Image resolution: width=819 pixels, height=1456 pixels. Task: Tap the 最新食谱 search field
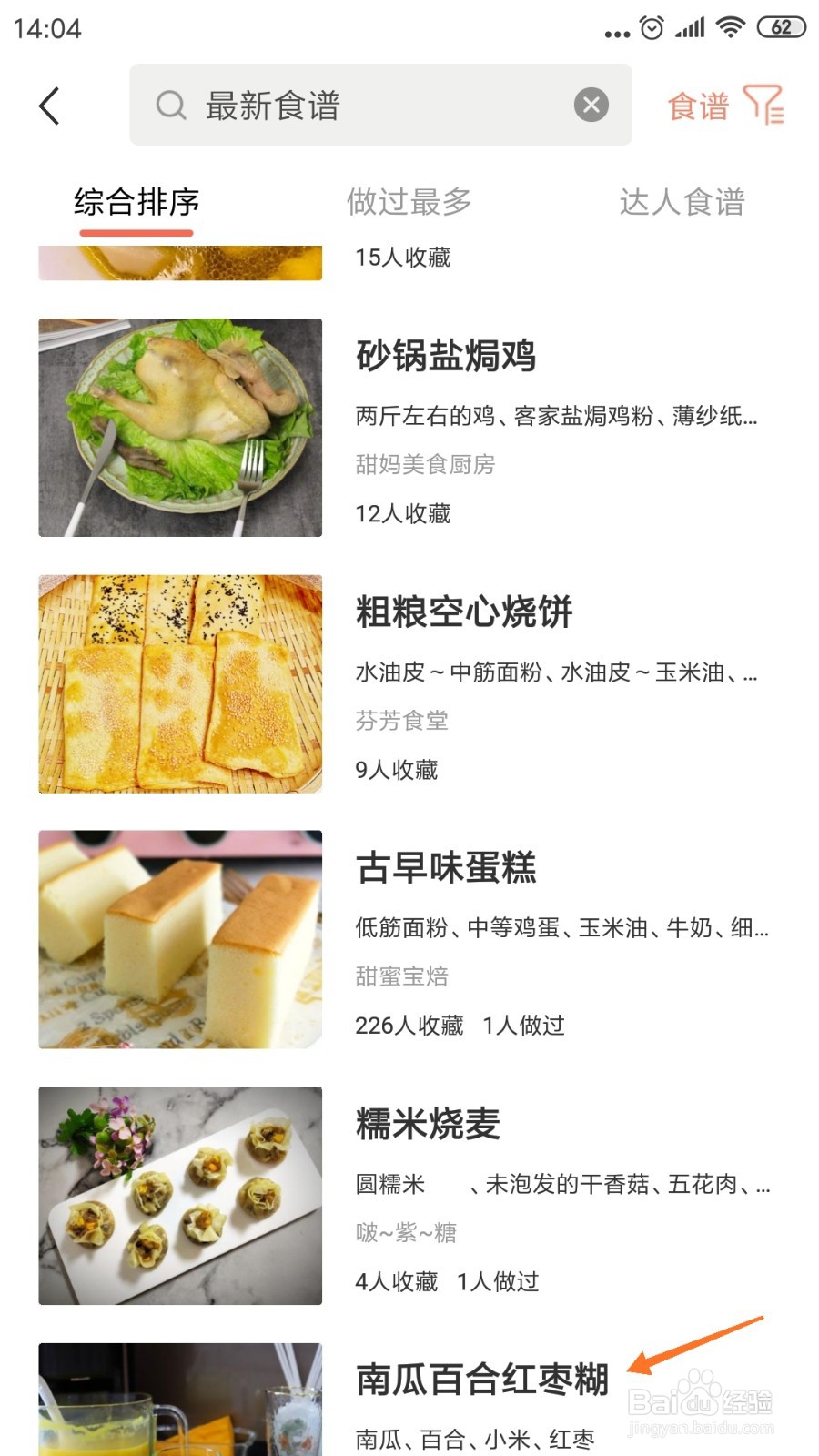(x=364, y=106)
